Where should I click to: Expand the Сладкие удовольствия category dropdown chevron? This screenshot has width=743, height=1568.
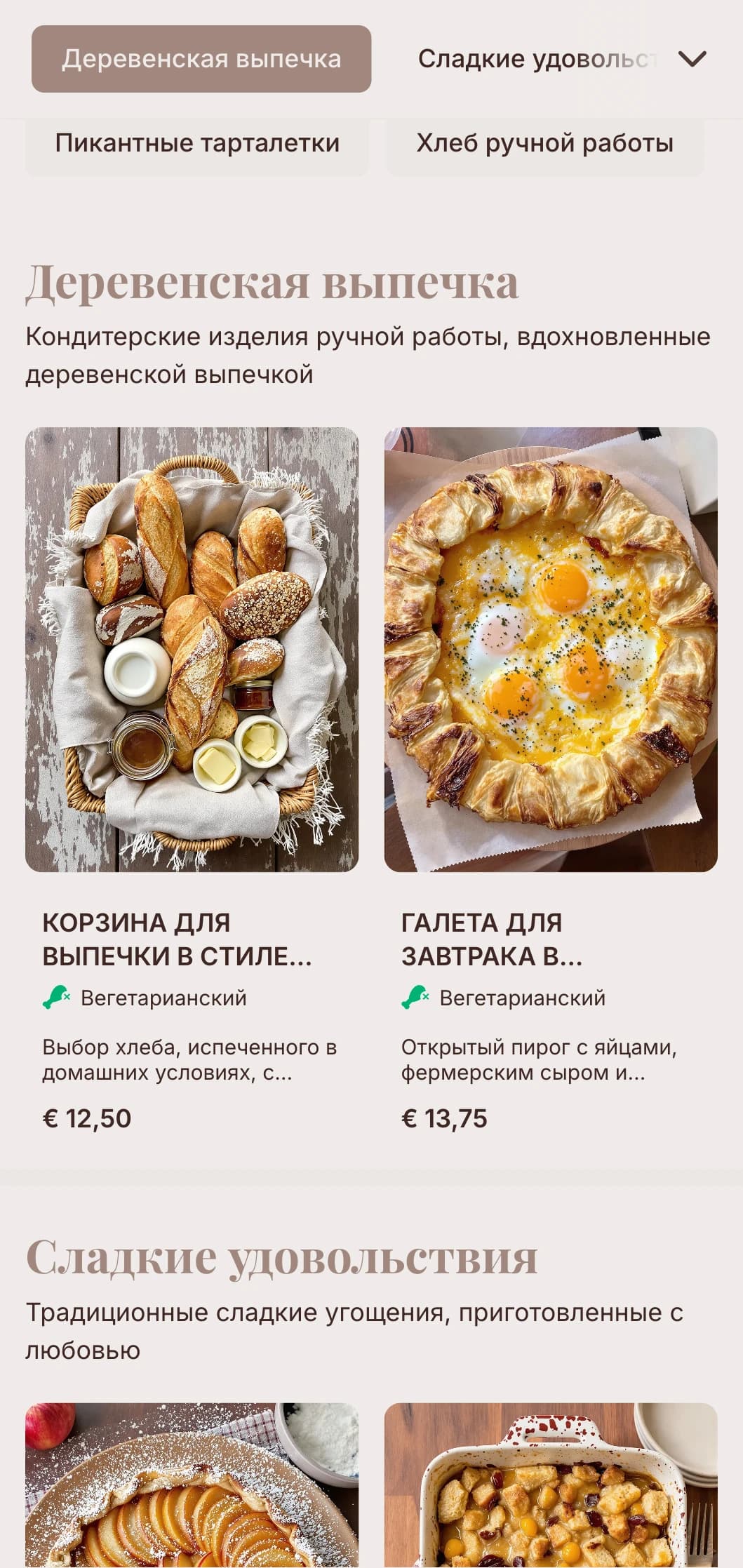(694, 60)
